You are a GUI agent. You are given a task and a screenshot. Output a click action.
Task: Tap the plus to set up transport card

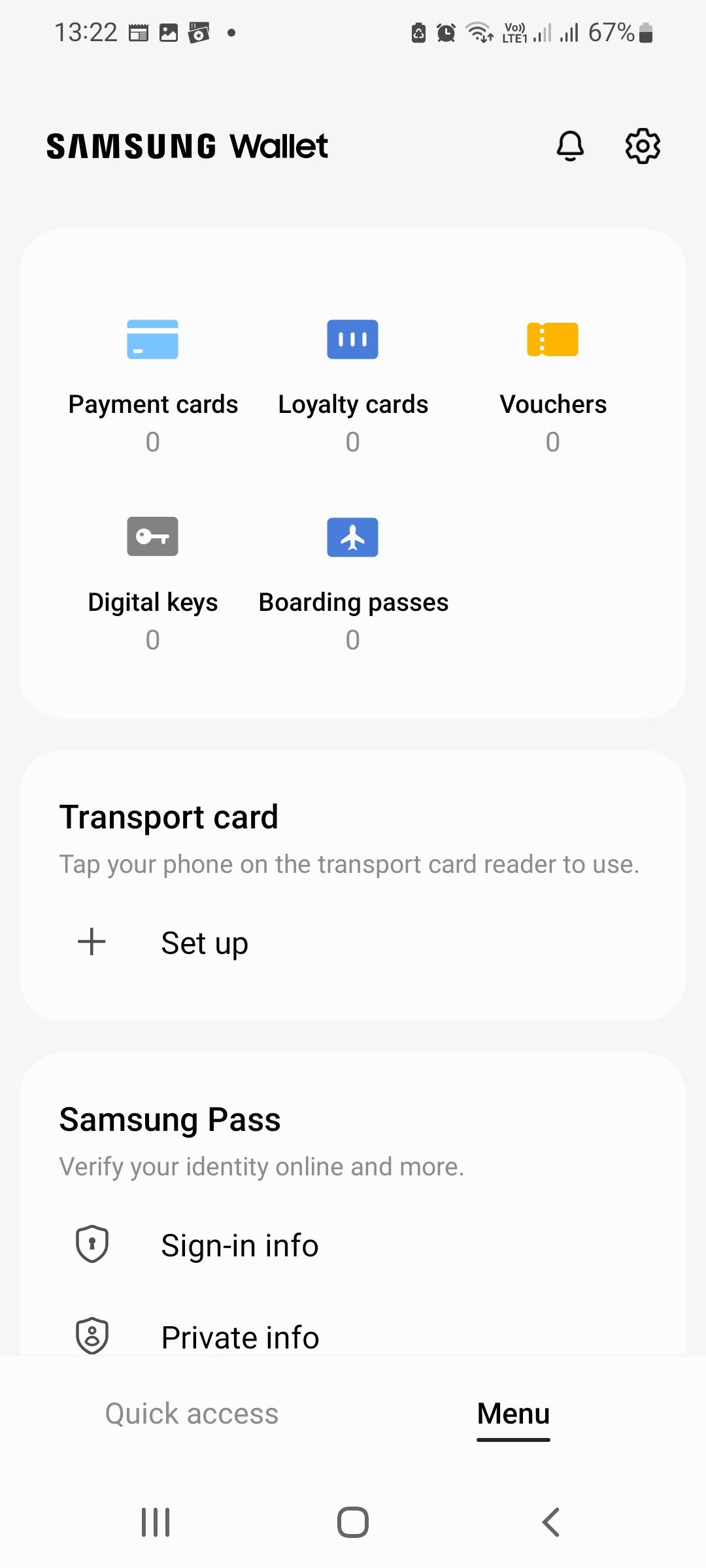pos(91,941)
